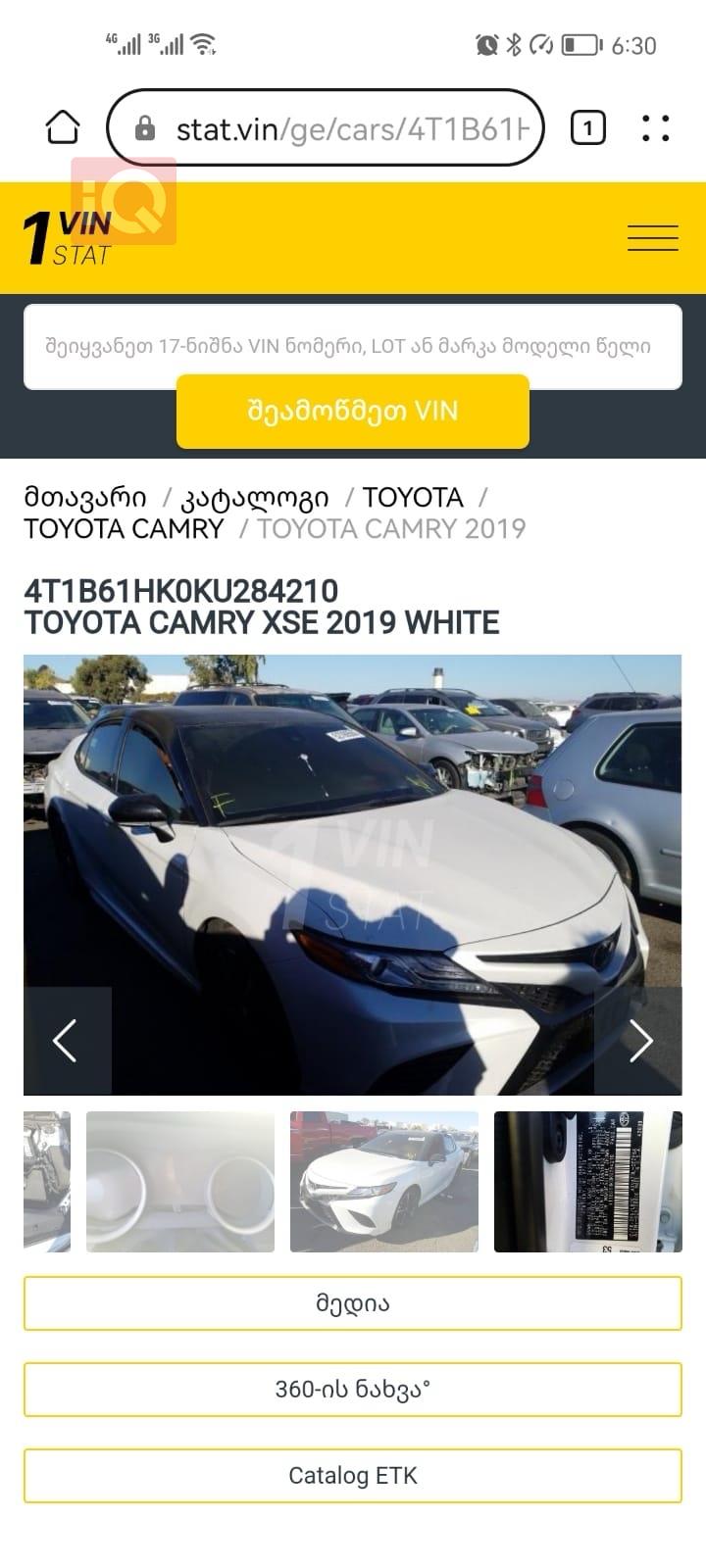Go to the TOYOTA breadcrumb link
The height and width of the screenshot is (1568, 706).
[x=412, y=497]
